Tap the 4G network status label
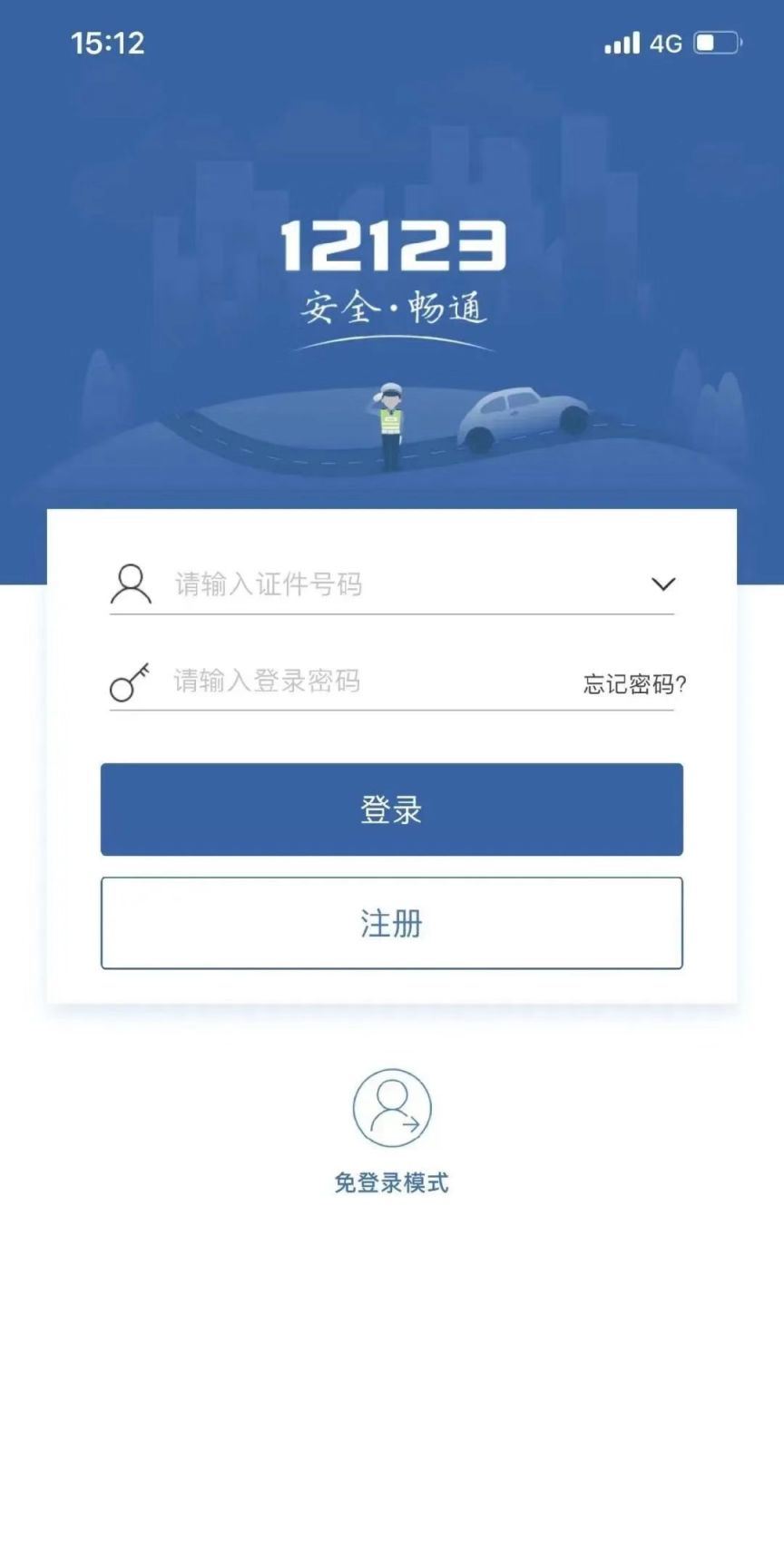 coord(664,42)
